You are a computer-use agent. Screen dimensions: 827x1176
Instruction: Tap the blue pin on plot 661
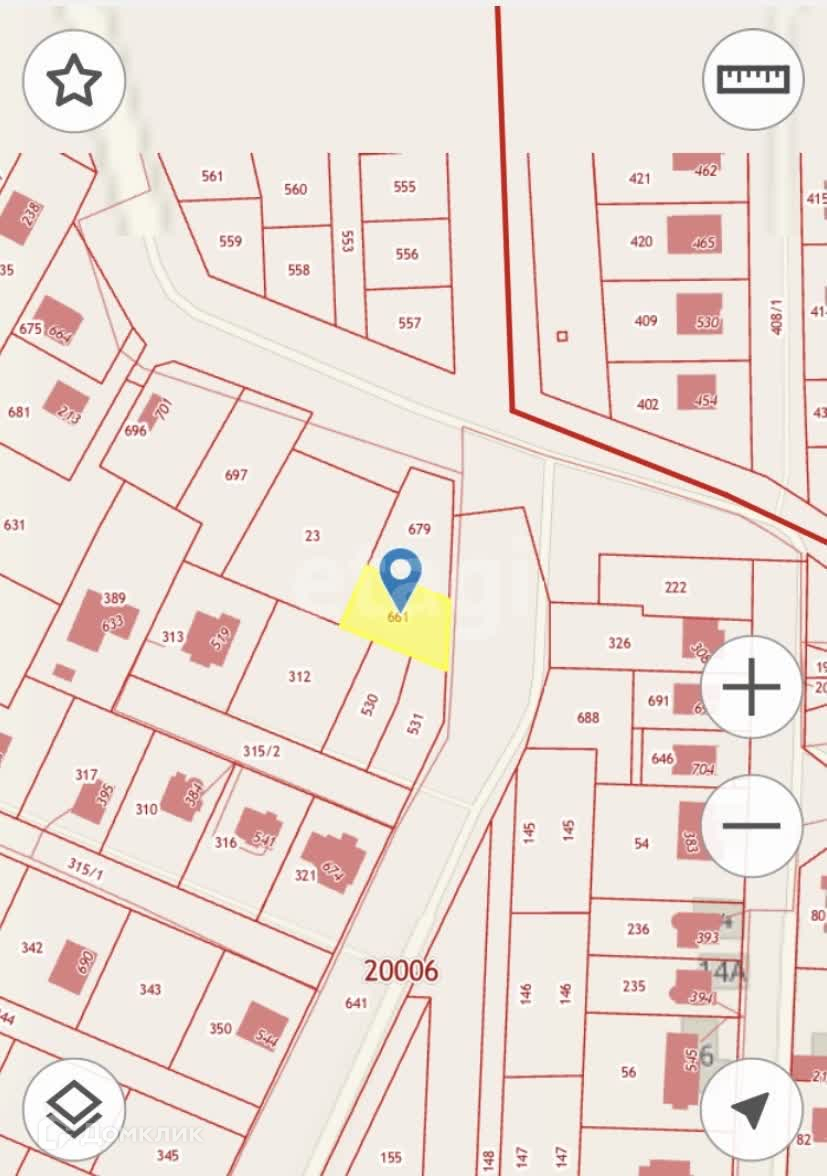tap(401, 574)
